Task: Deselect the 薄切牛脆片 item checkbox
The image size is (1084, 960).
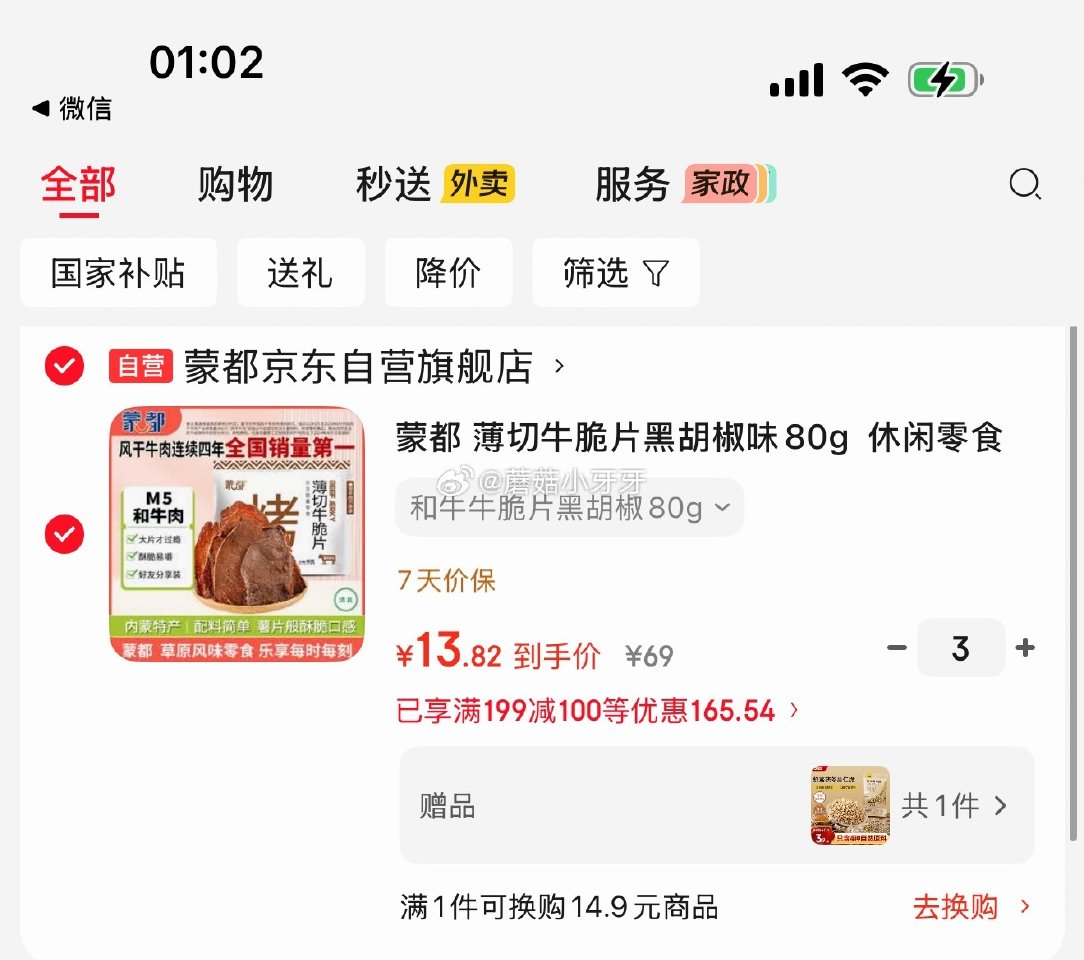Action: point(64,536)
